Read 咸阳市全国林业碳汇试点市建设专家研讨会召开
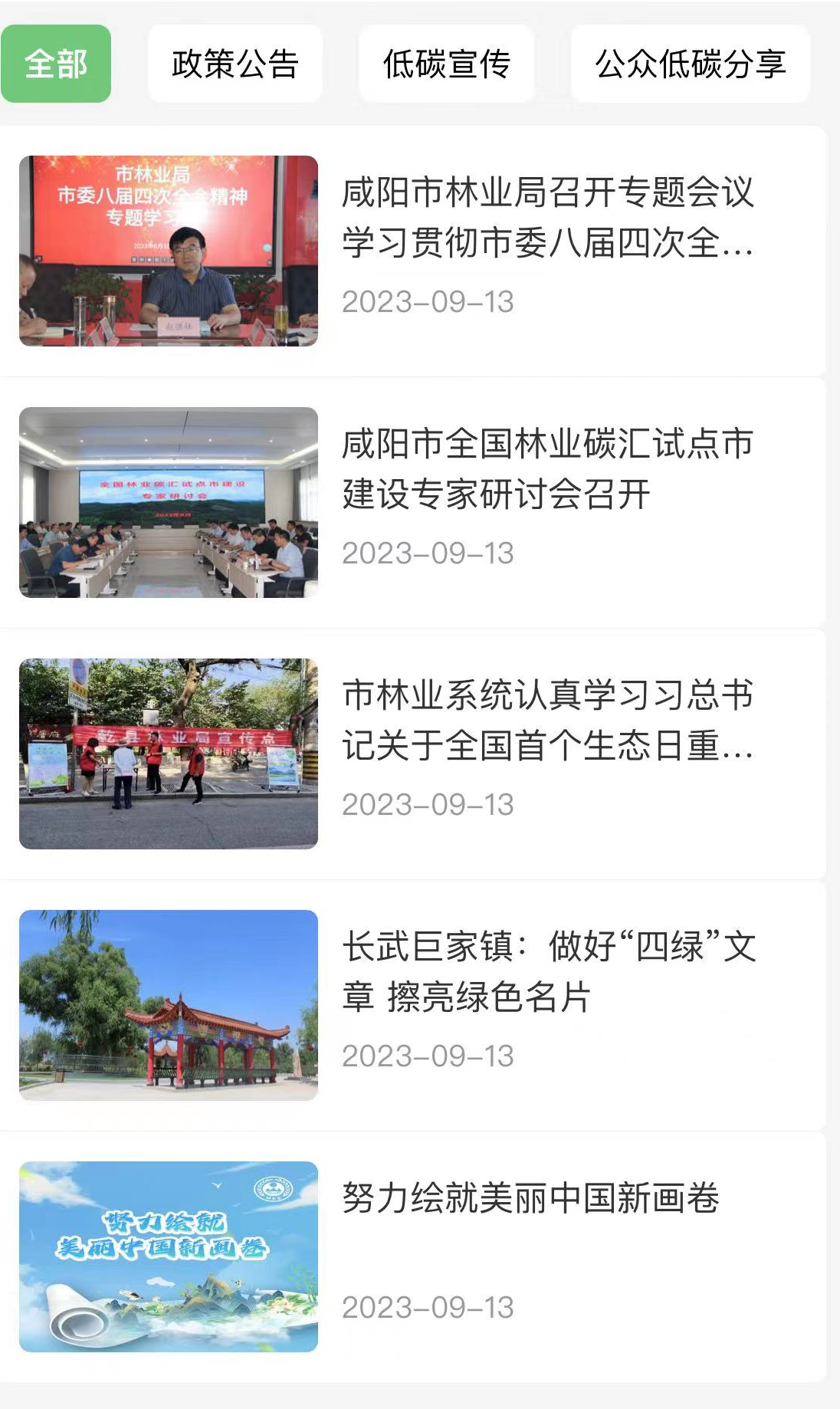The image size is (840, 1409). point(547,469)
